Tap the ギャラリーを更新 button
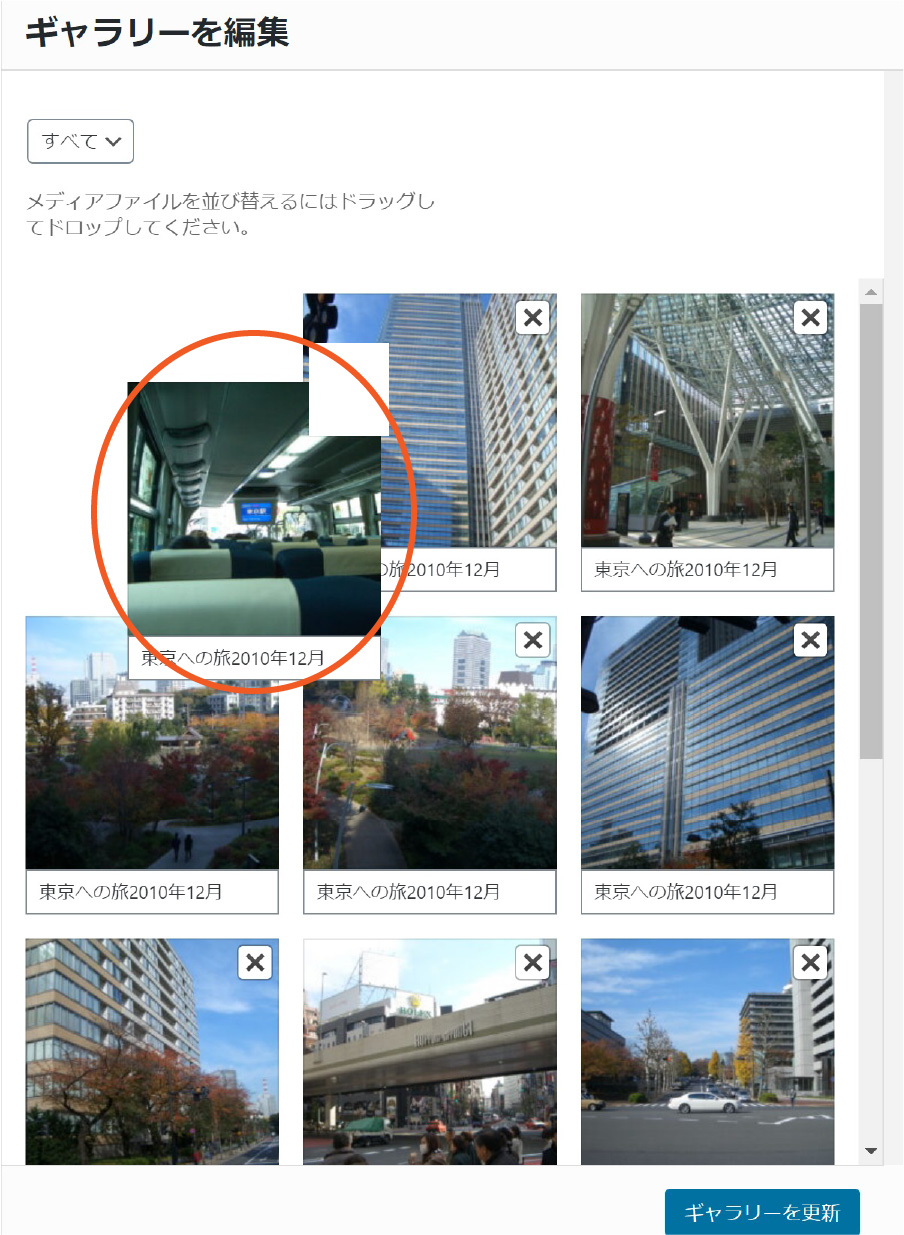 762,1212
